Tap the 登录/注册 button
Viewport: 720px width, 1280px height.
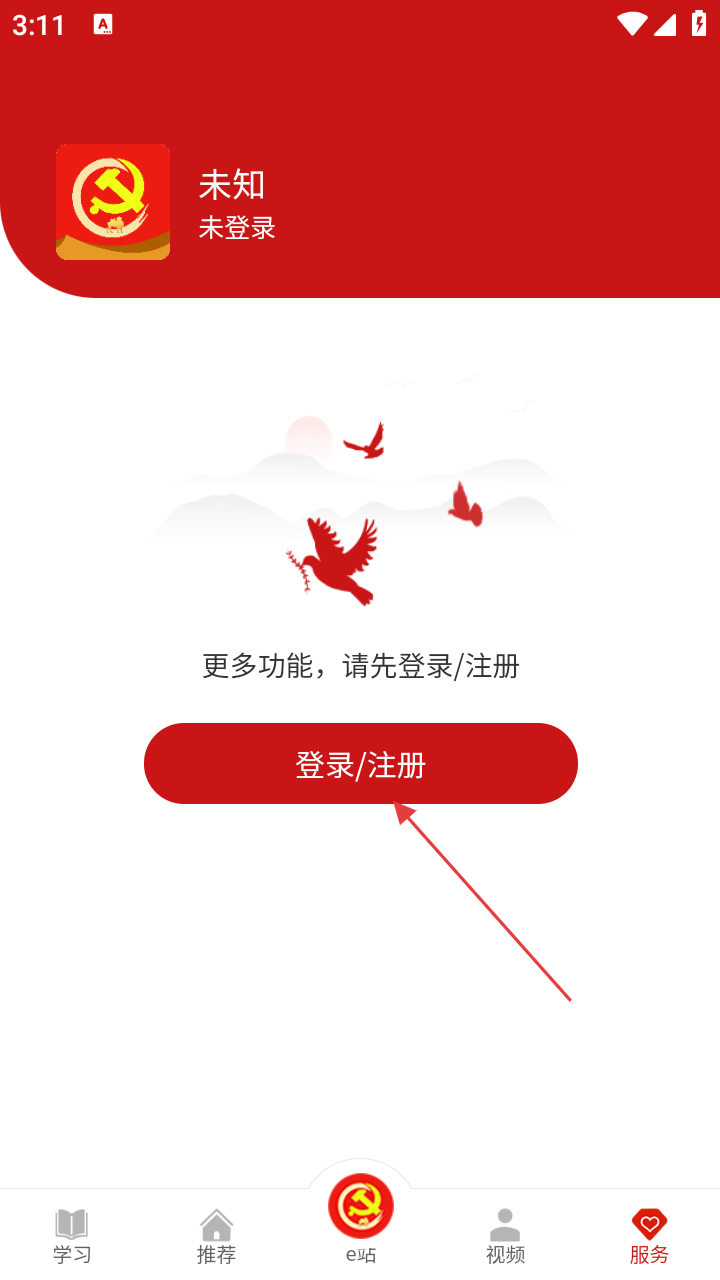[360, 764]
